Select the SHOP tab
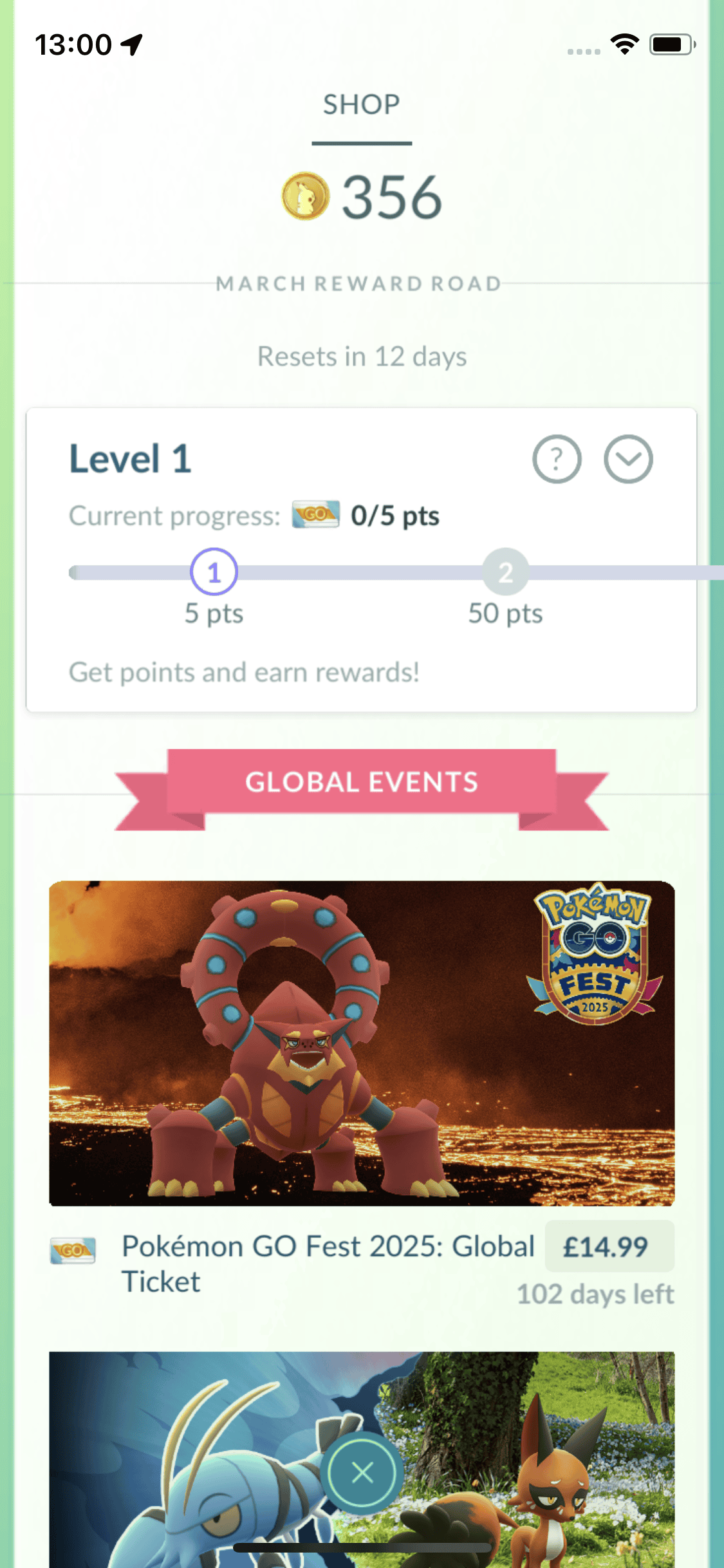The image size is (724, 1568). click(x=362, y=105)
